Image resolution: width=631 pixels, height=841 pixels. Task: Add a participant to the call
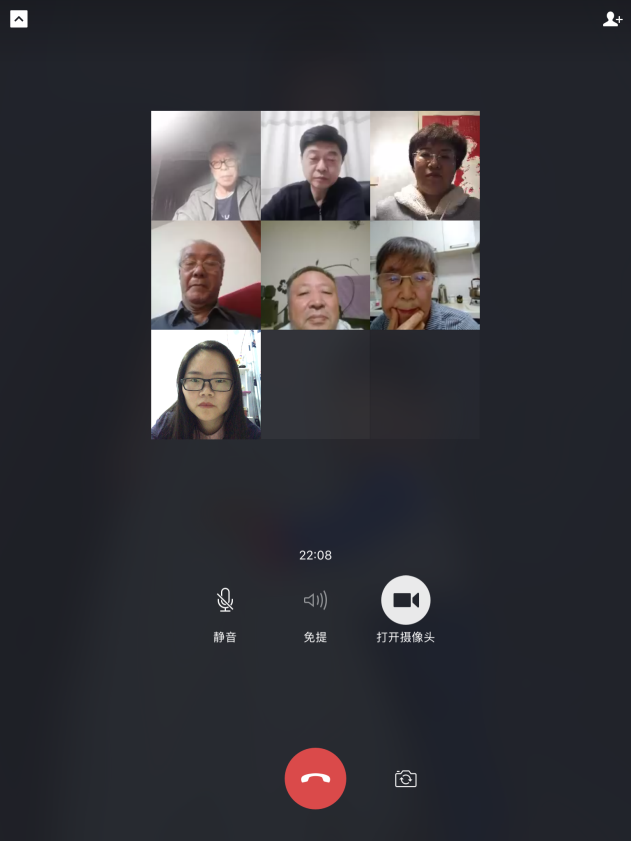pos(612,19)
